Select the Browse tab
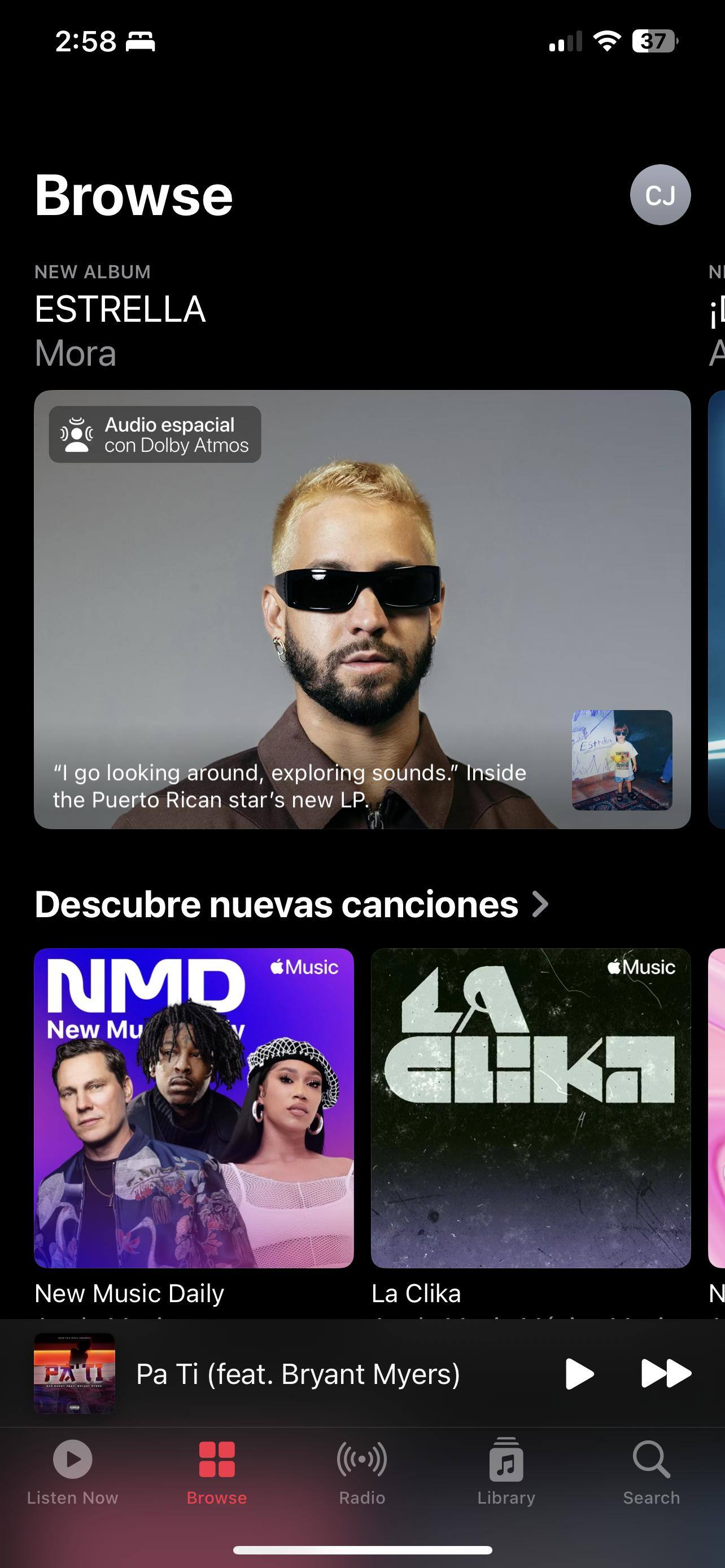The image size is (725, 1568). 217,1470
